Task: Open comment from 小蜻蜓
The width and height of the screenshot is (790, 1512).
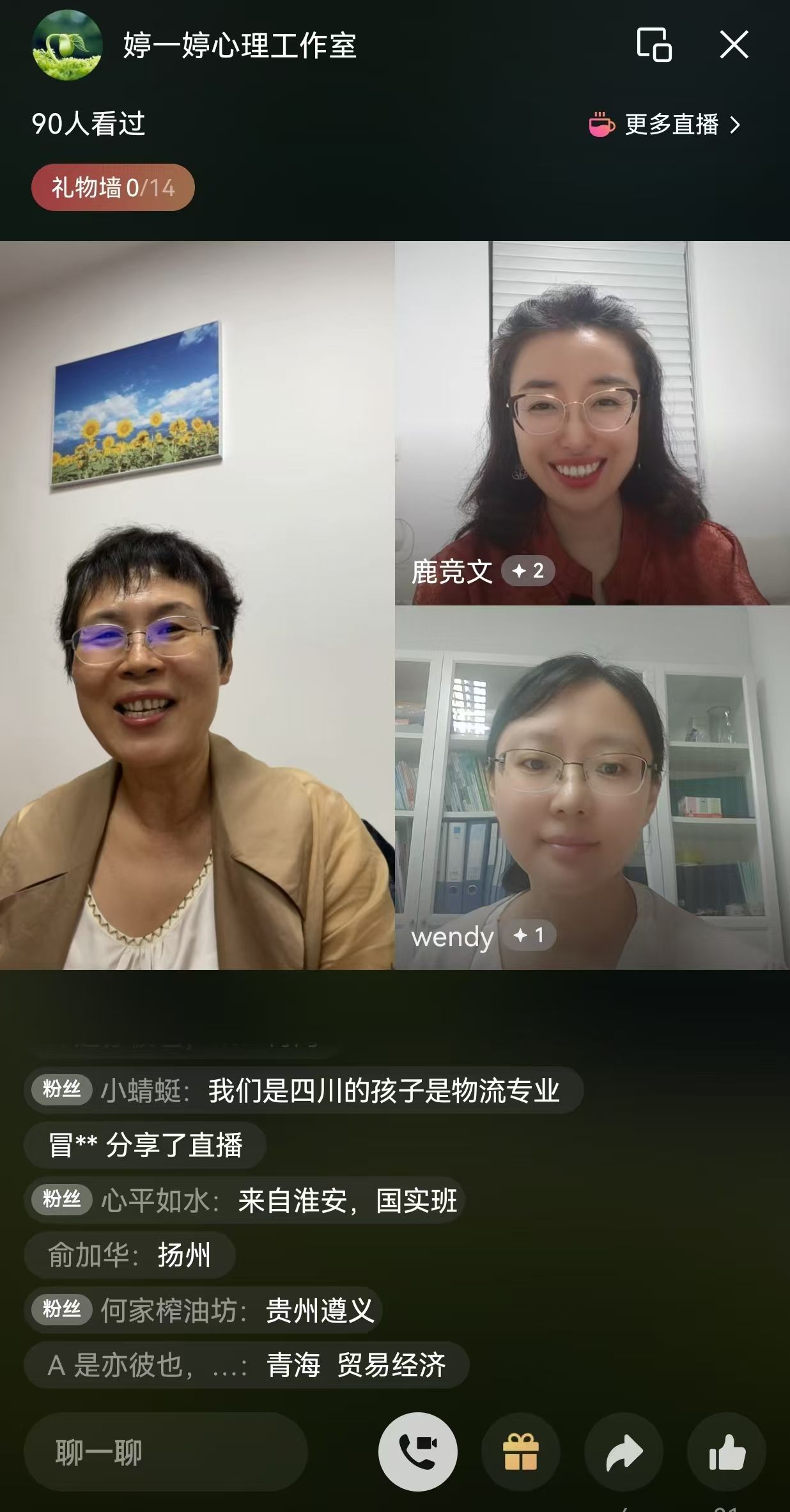Action: [304, 1091]
